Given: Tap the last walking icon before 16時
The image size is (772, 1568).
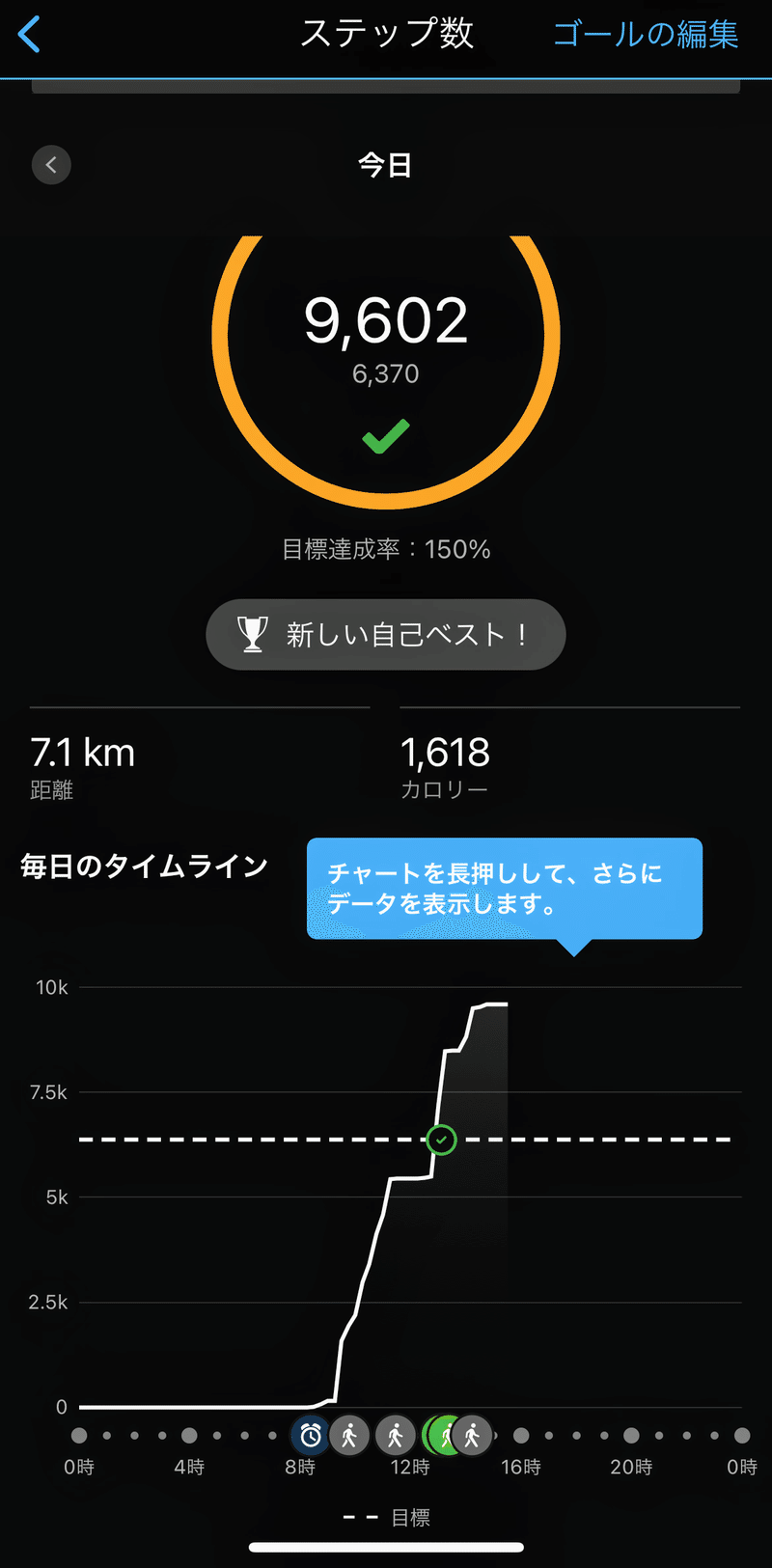Looking at the screenshot, I should pyautogui.click(x=471, y=1435).
